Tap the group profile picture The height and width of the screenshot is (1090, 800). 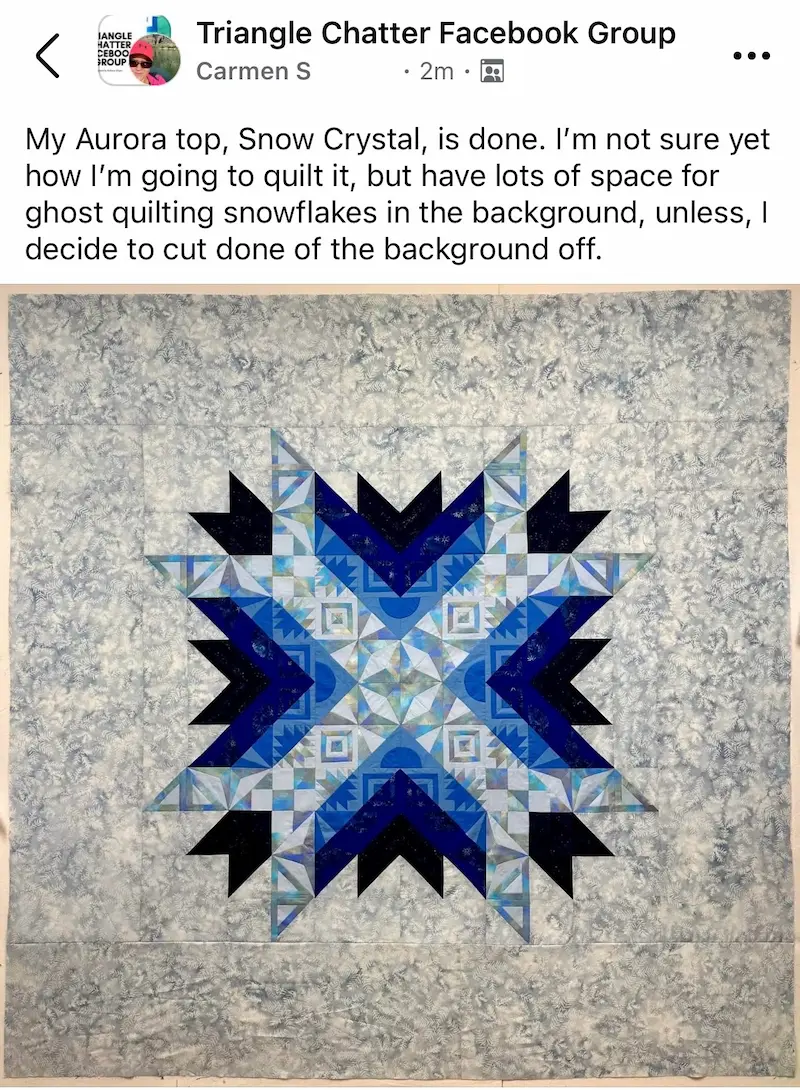[x=139, y=51]
